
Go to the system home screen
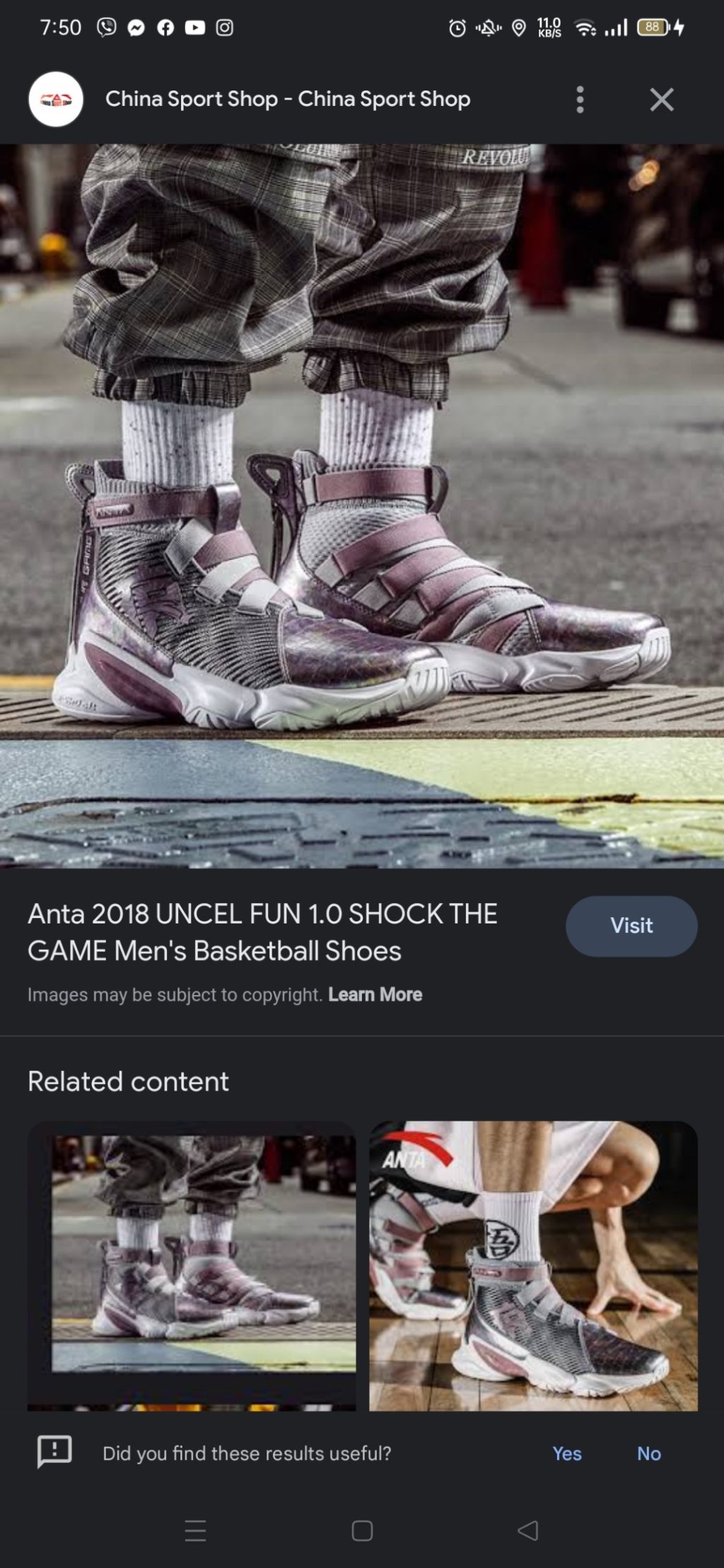click(362, 1531)
